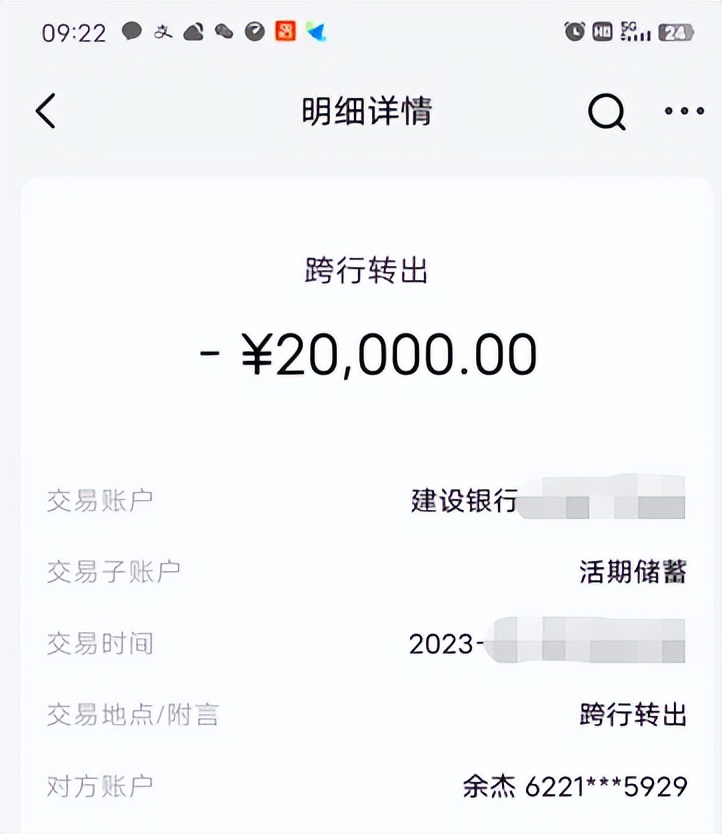
Task: Tap the battery indicator showing 24
Action: (x=677, y=31)
